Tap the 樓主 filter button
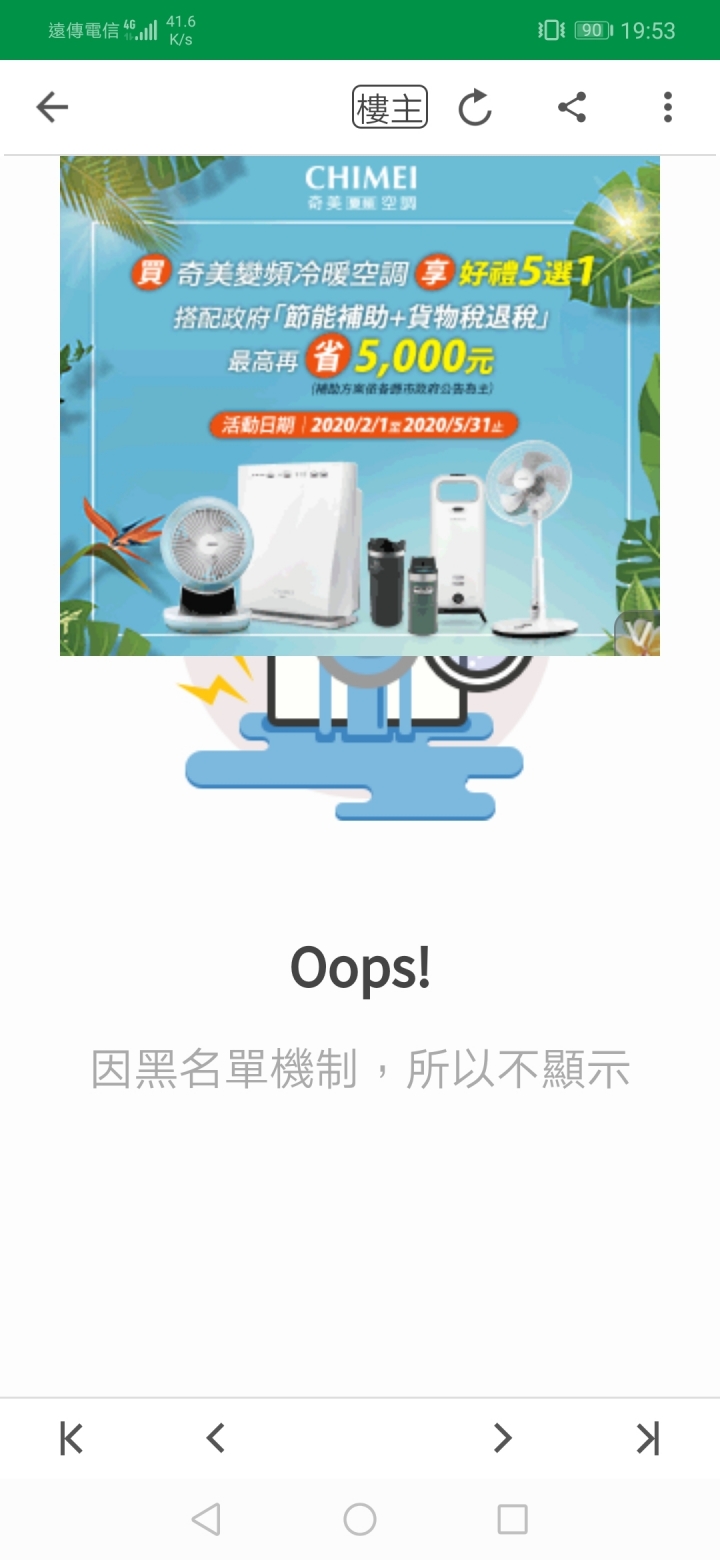This screenshot has height=1560, width=720. 390,107
